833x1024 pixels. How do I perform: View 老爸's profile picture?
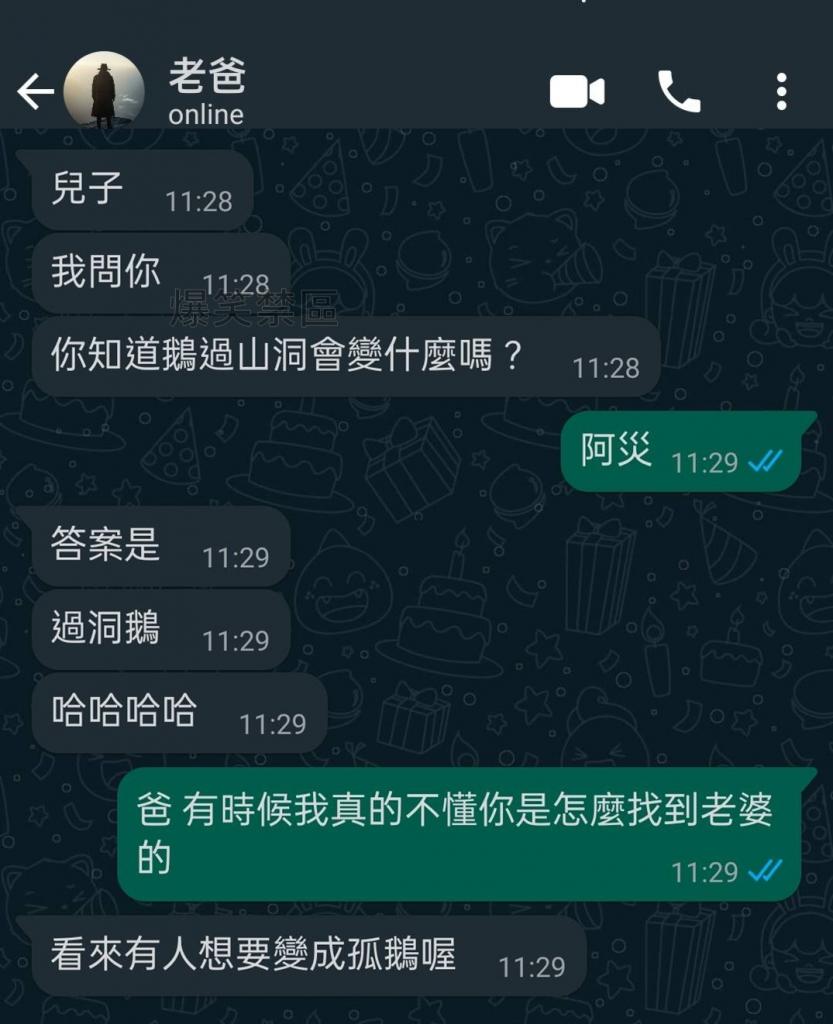103,91
